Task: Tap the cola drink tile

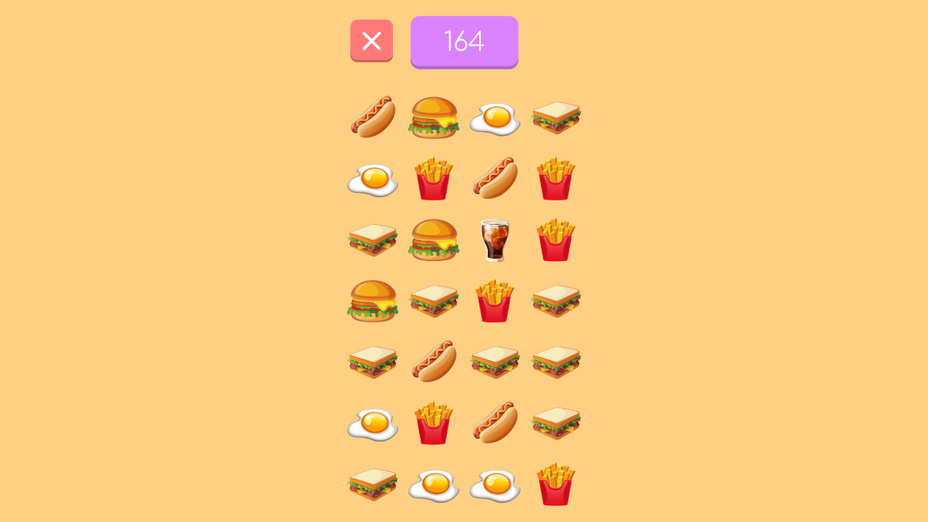Action: 495,240
